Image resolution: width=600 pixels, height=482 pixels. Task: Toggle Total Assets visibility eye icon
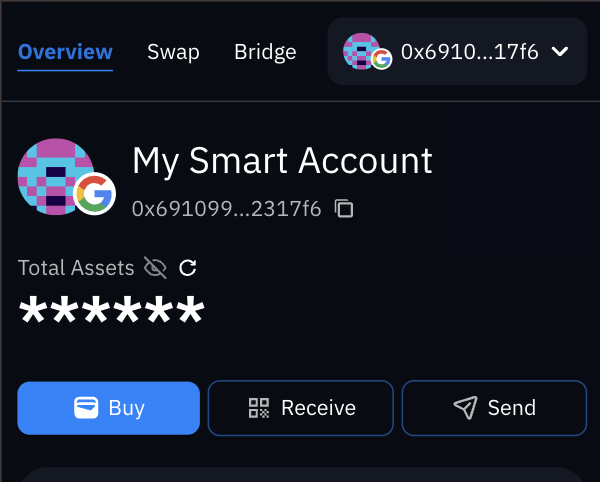tap(155, 267)
